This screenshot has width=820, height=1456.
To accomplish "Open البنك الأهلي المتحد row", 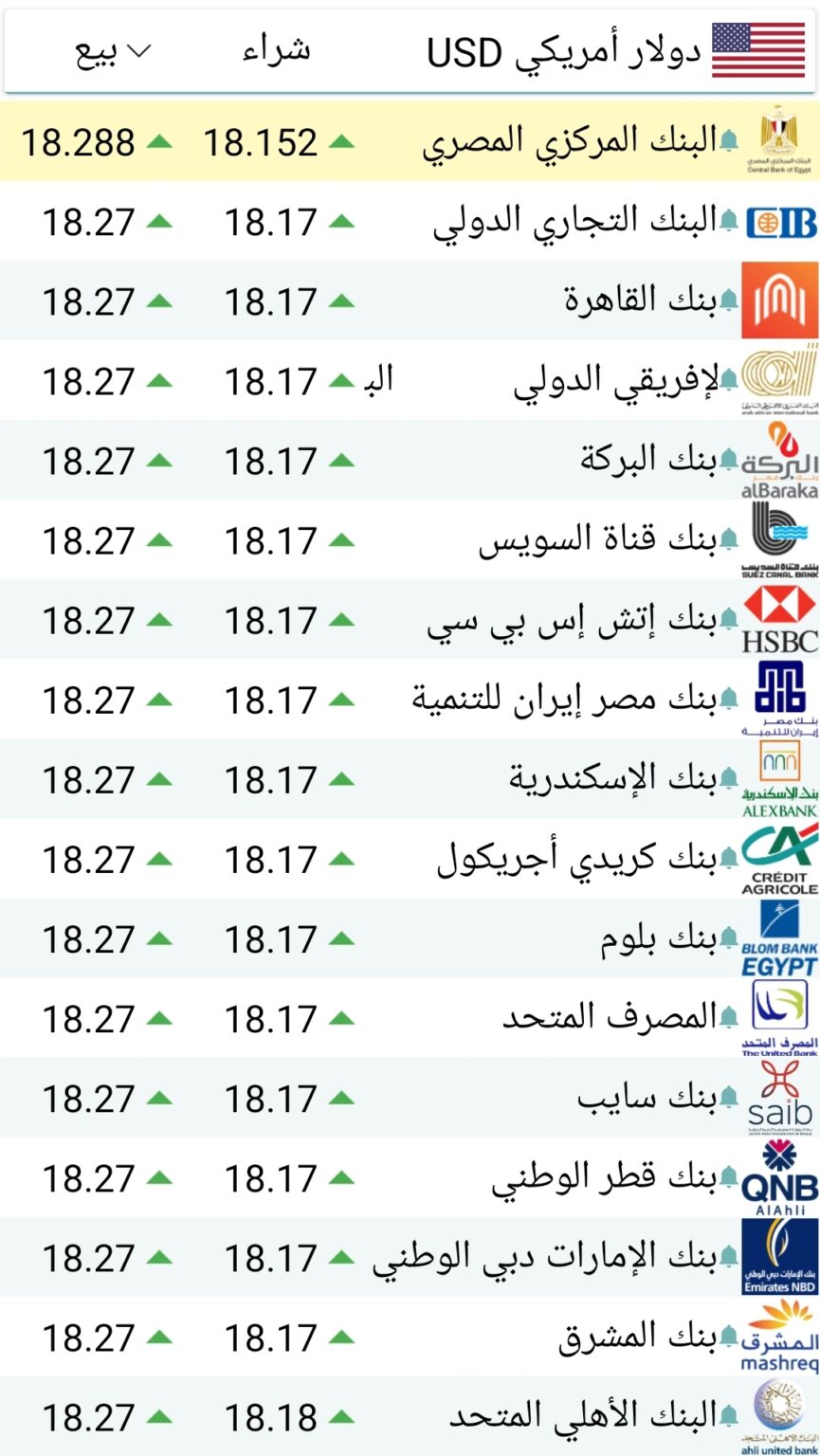I will click(x=410, y=1416).
